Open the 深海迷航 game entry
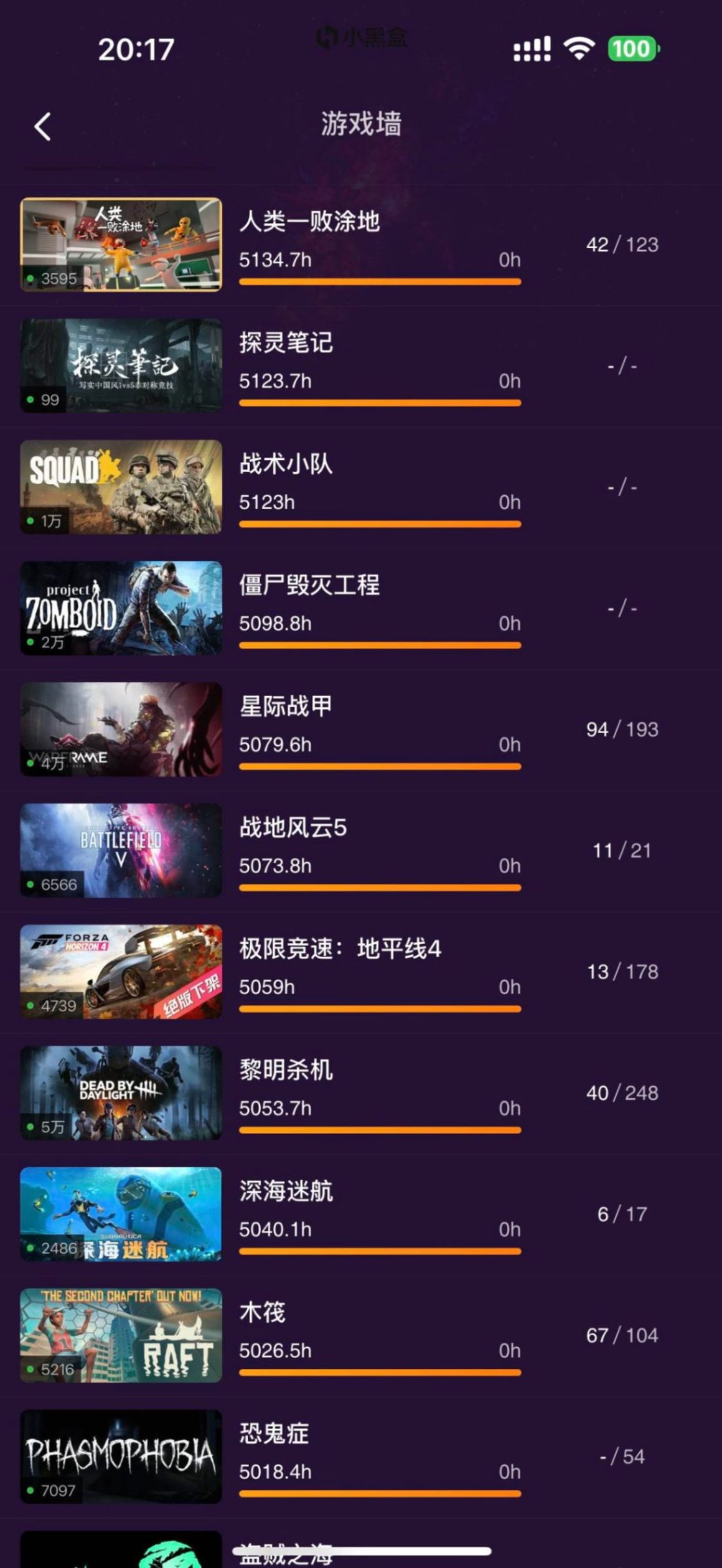The height and width of the screenshot is (1568, 722). point(361,1214)
